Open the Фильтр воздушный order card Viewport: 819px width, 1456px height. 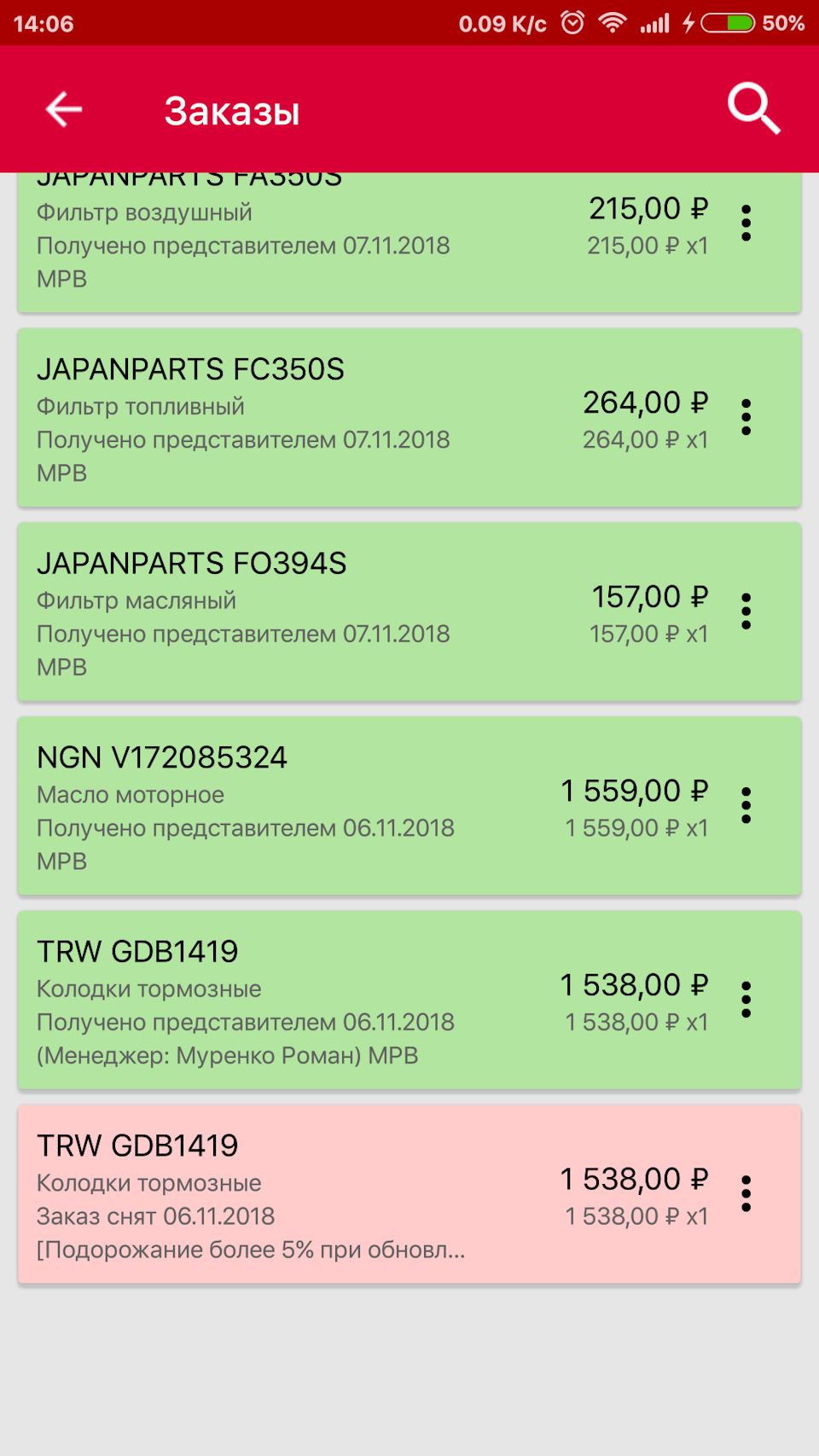409,242
